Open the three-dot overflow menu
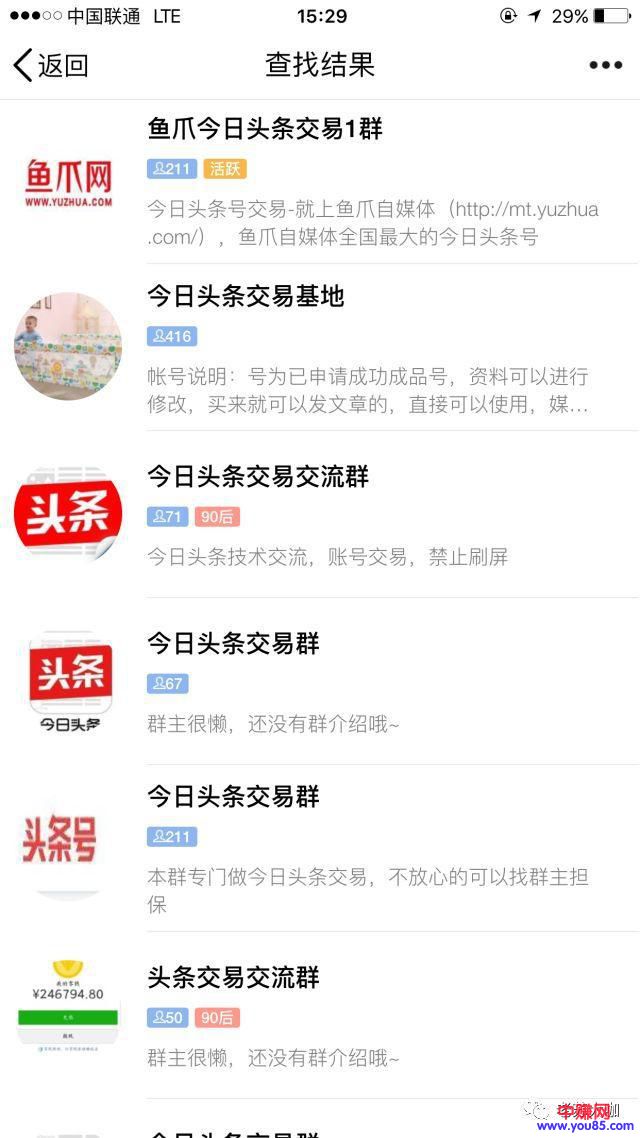 tap(605, 66)
